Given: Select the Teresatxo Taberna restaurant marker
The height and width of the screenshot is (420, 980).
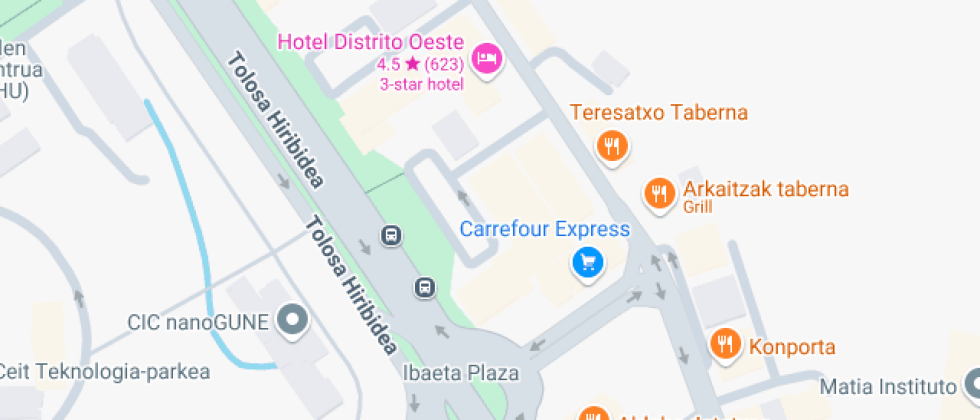Looking at the screenshot, I should click(612, 147).
